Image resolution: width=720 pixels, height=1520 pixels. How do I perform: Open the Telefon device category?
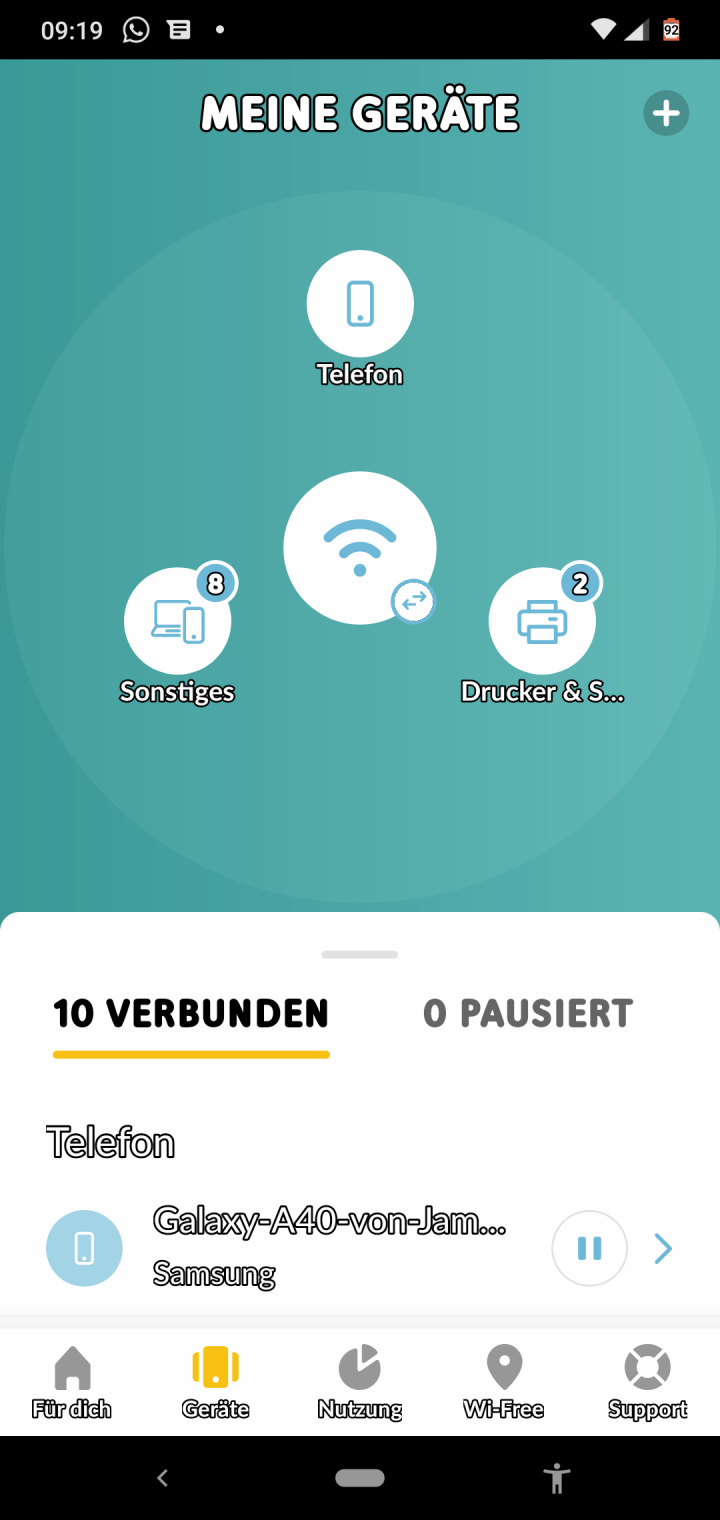click(x=360, y=304)
